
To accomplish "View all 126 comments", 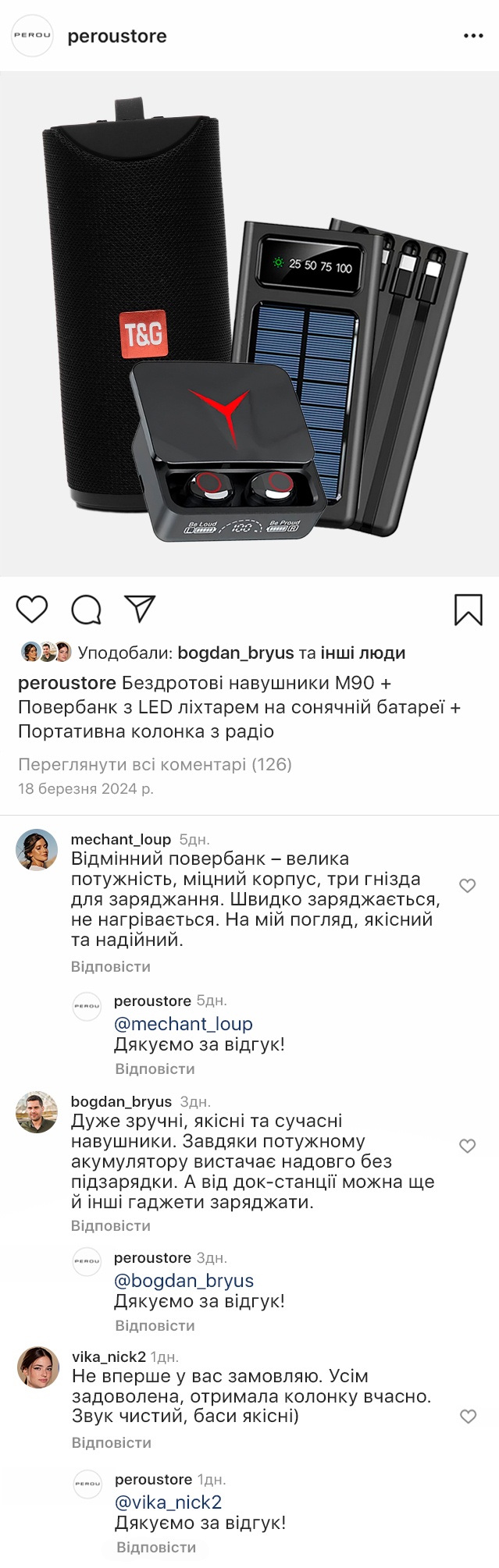I will pos(155,764).
